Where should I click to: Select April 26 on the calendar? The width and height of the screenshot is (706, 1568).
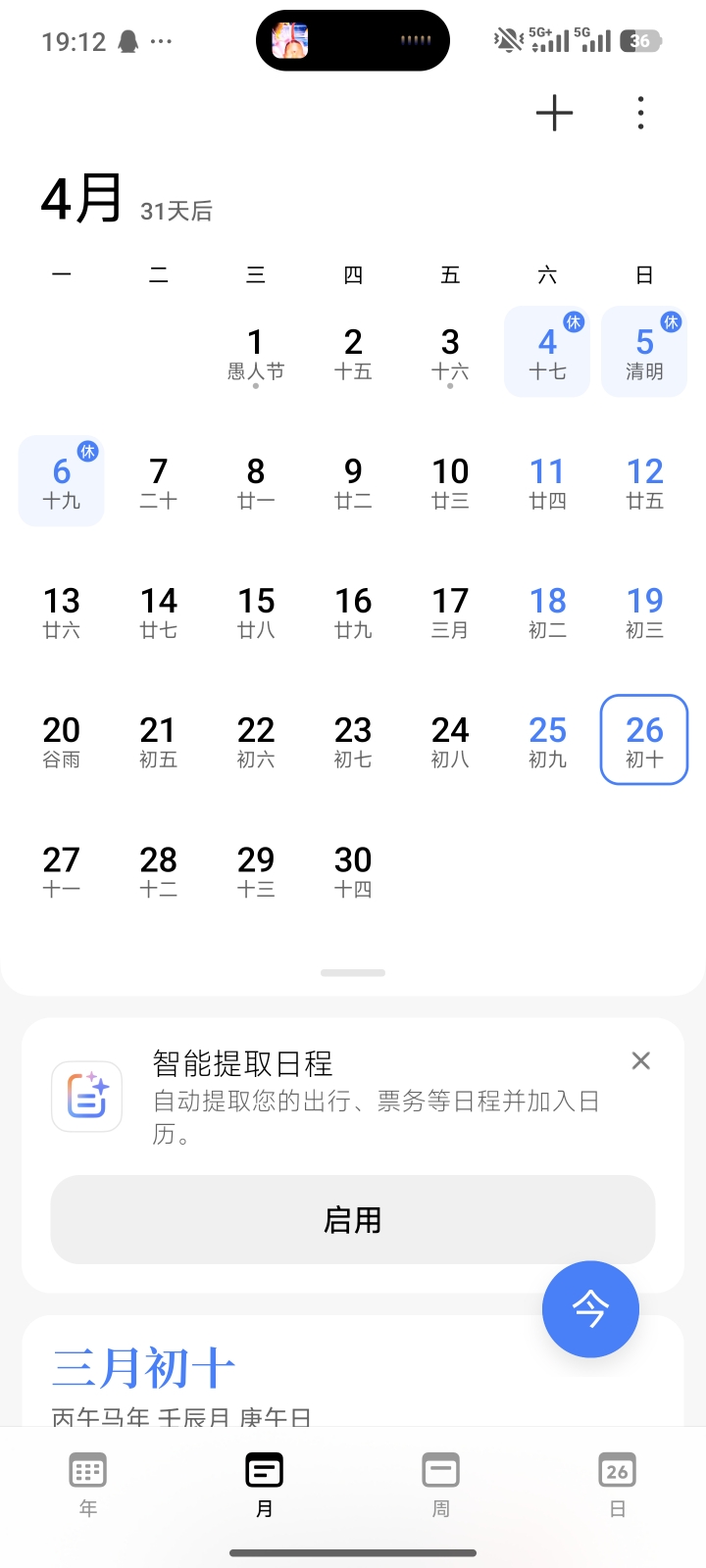(x=644, y=741)
